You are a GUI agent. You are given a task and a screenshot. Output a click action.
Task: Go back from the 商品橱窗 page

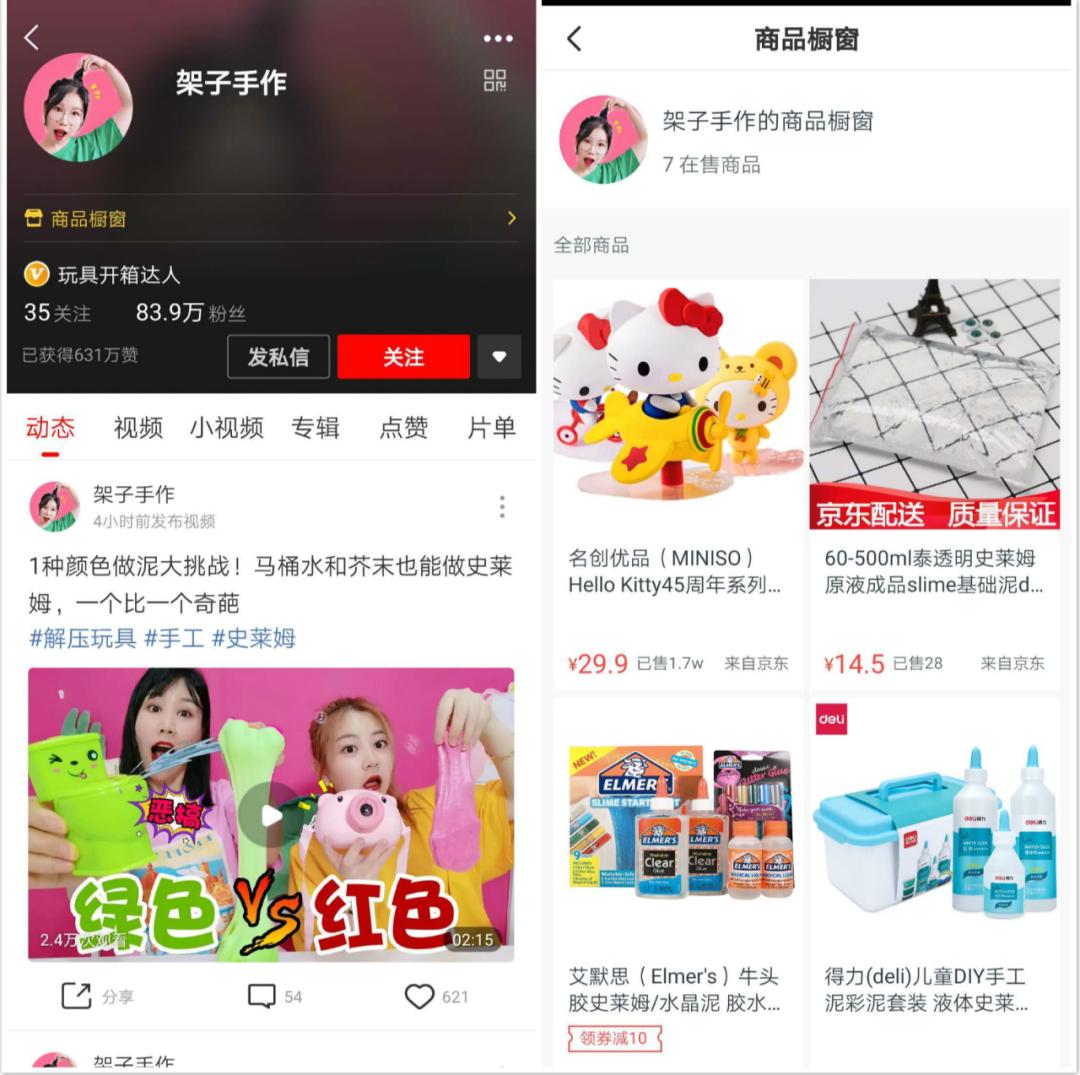point(574,39)
